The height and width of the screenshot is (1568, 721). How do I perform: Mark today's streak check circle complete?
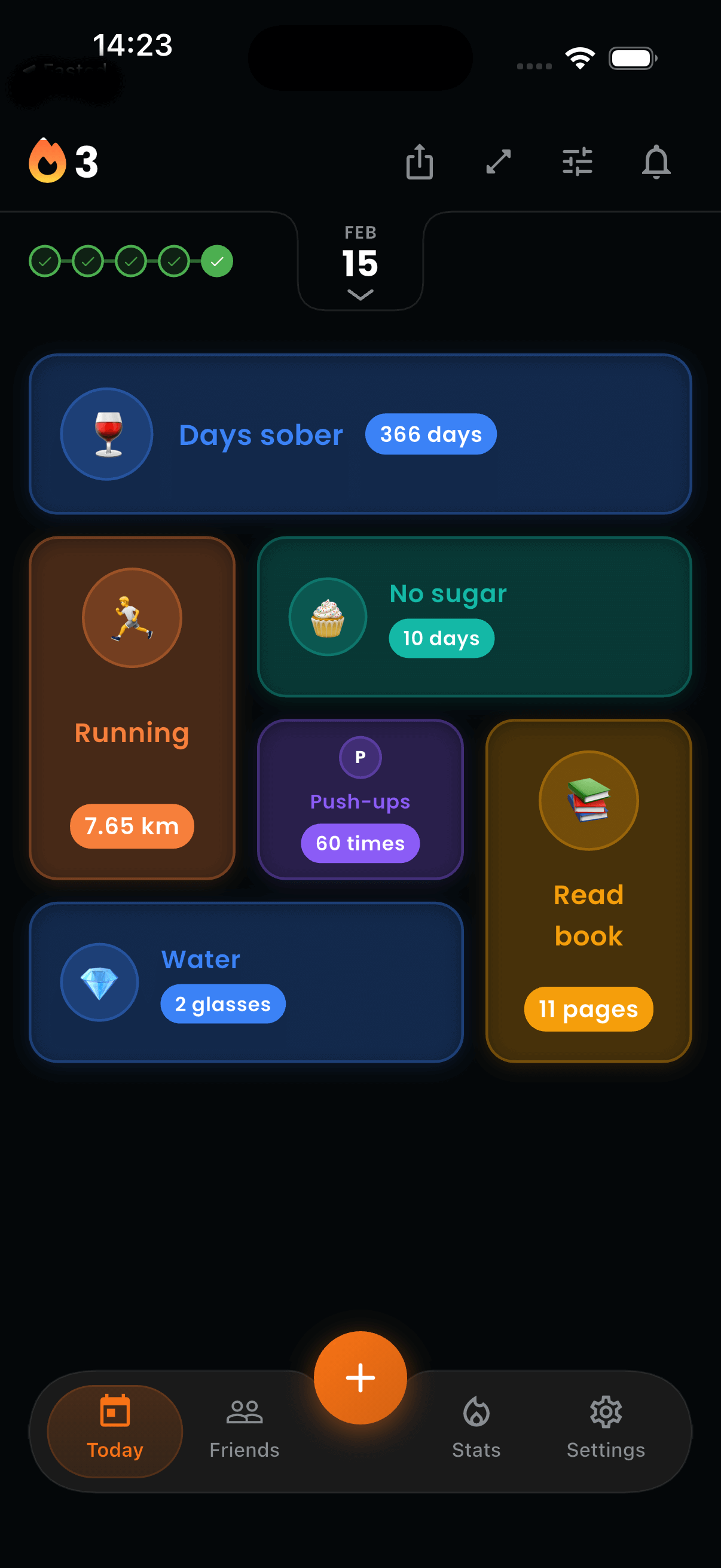coord(216,261)
